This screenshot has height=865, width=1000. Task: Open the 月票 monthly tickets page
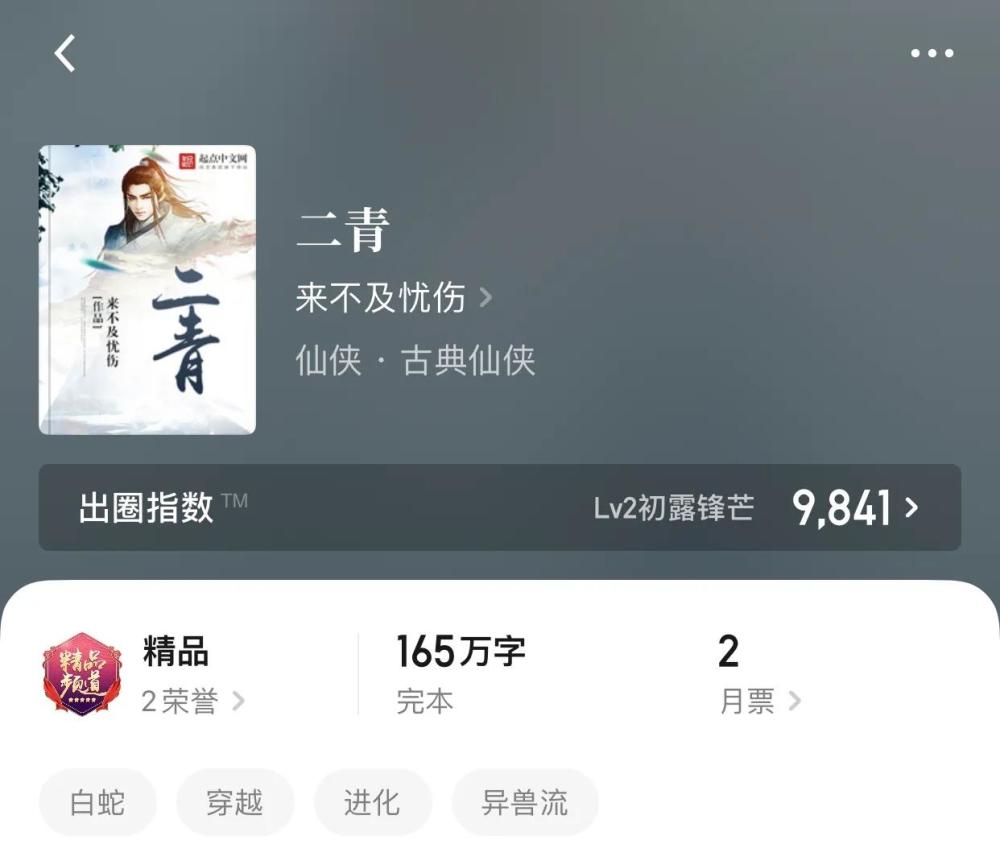pyautogui.click(x=760, y=701)
